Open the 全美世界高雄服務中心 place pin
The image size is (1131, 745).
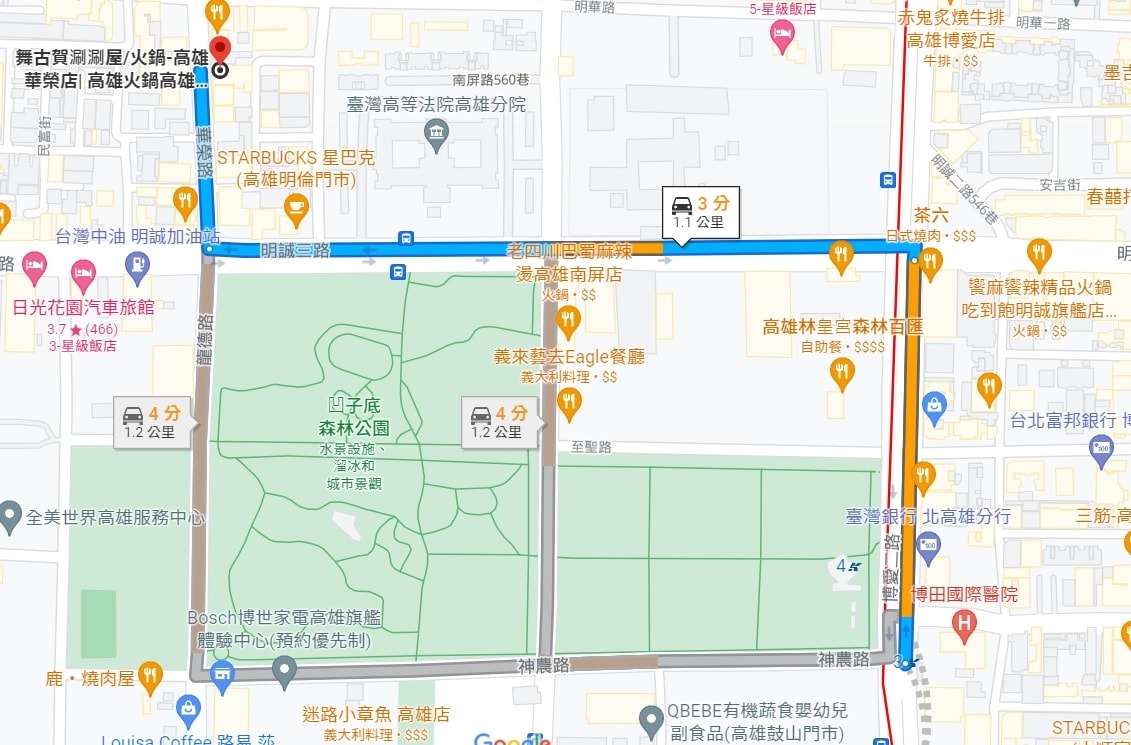pos(11,515)
